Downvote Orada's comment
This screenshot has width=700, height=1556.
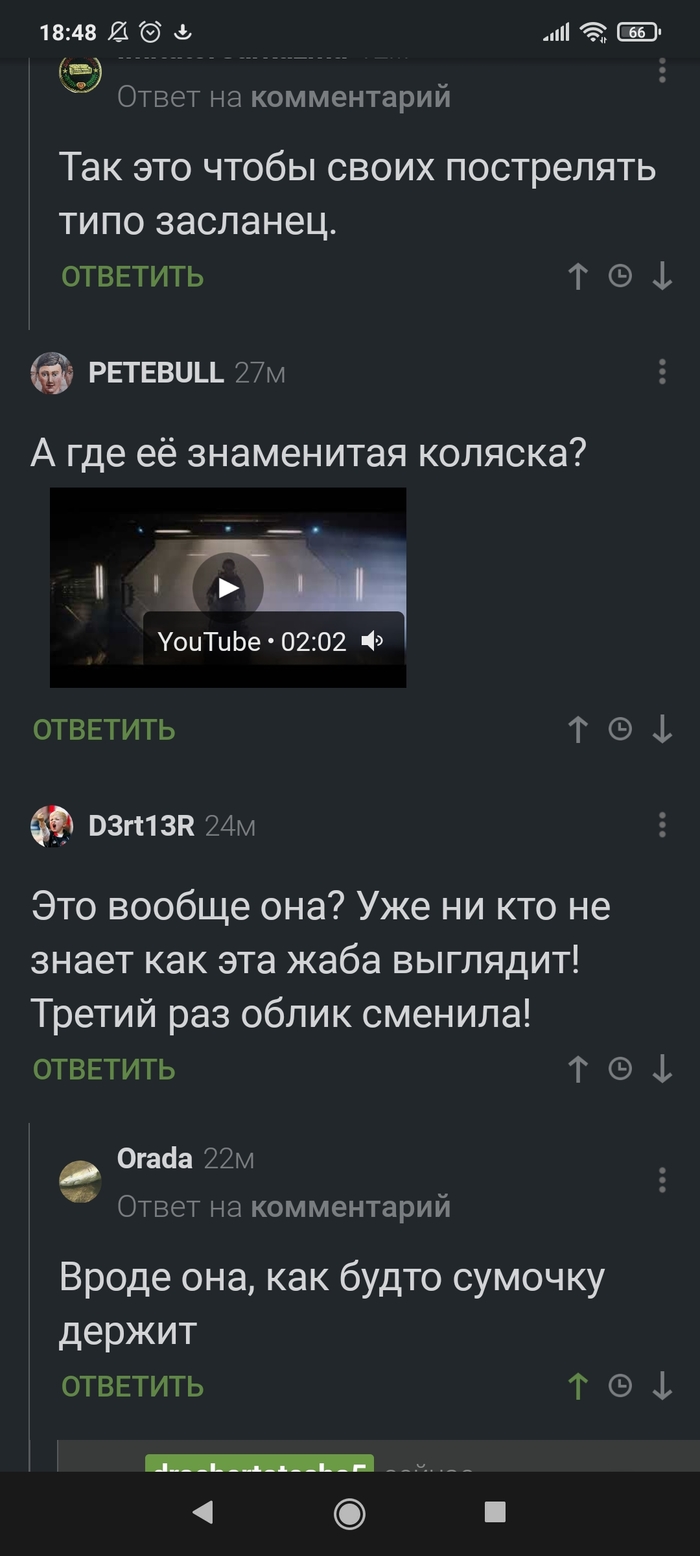click(x=662, y=1386)
